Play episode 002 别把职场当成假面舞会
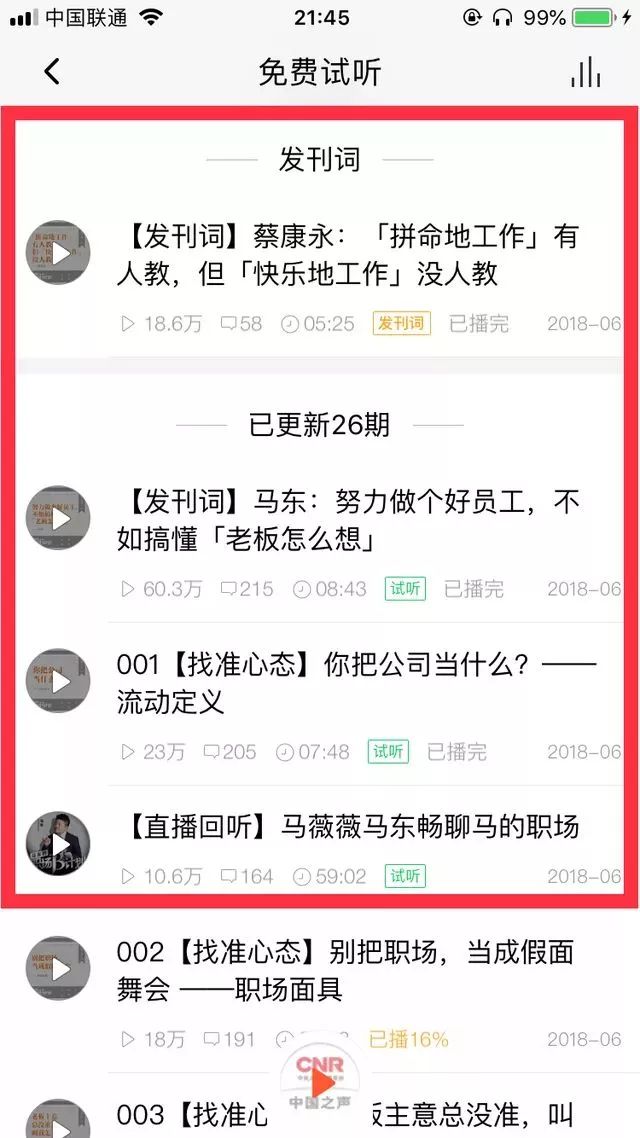The height and width of the screenshot is (1138, 640). click(x=58, y=968)
